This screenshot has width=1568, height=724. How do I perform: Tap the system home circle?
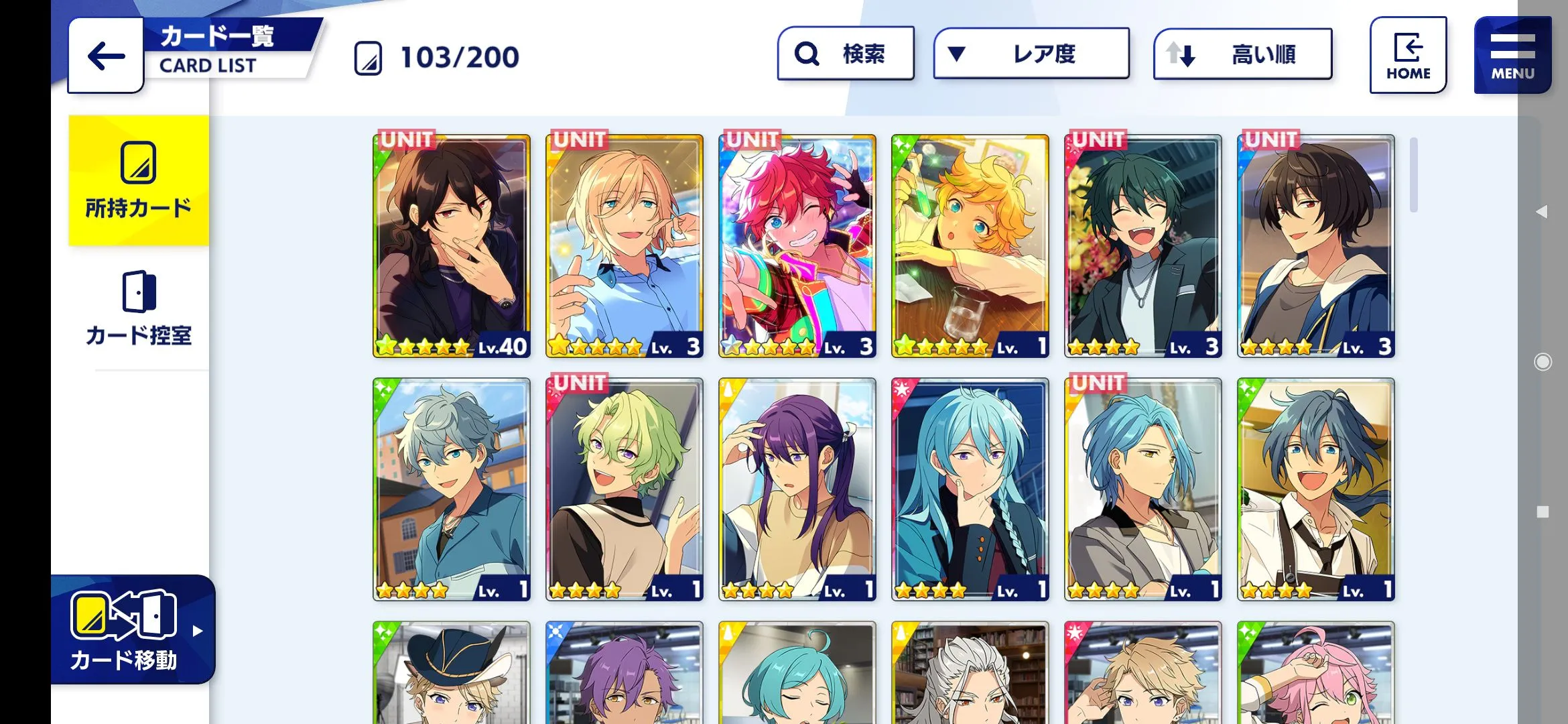click(1543, 362)
